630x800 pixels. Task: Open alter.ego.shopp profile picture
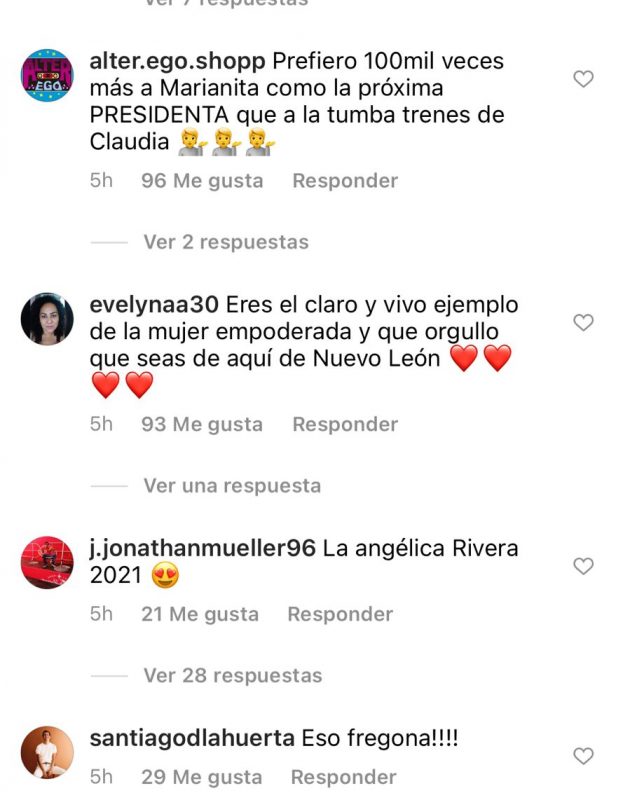[x=47, y=75]
